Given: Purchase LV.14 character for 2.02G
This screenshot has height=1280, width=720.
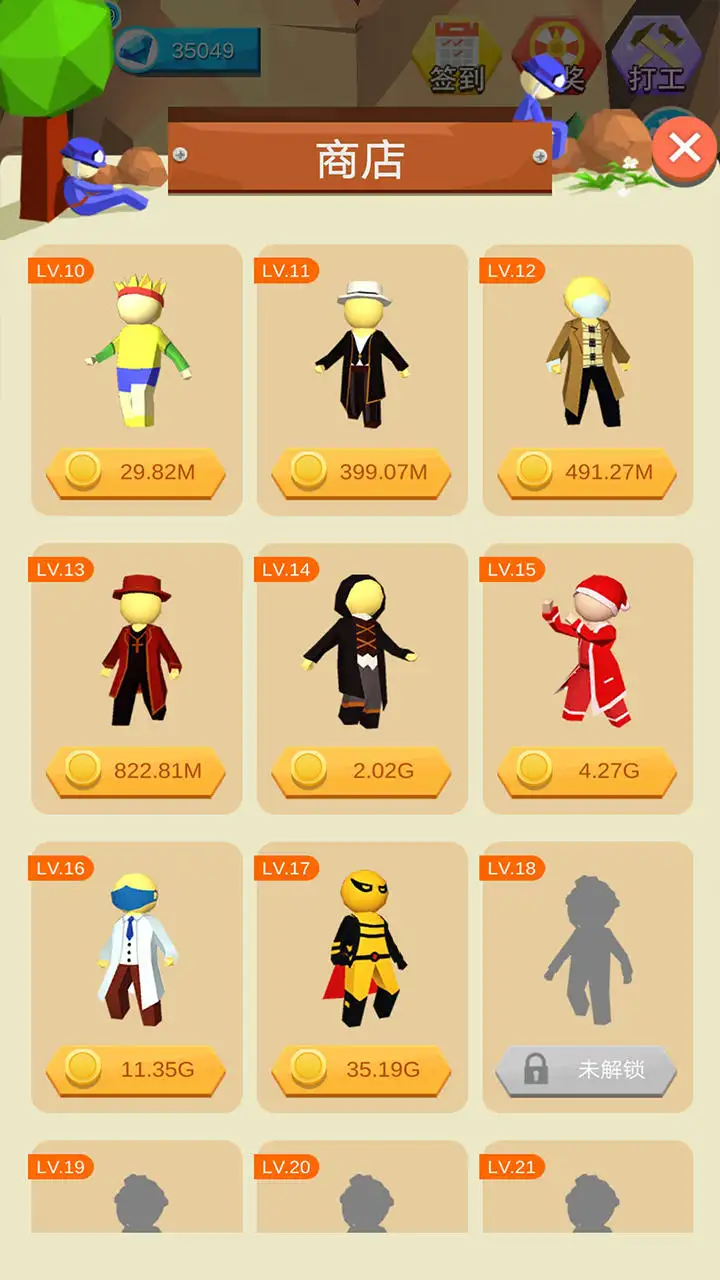Looking at the screenshot, I should click(x=362, y=770).
